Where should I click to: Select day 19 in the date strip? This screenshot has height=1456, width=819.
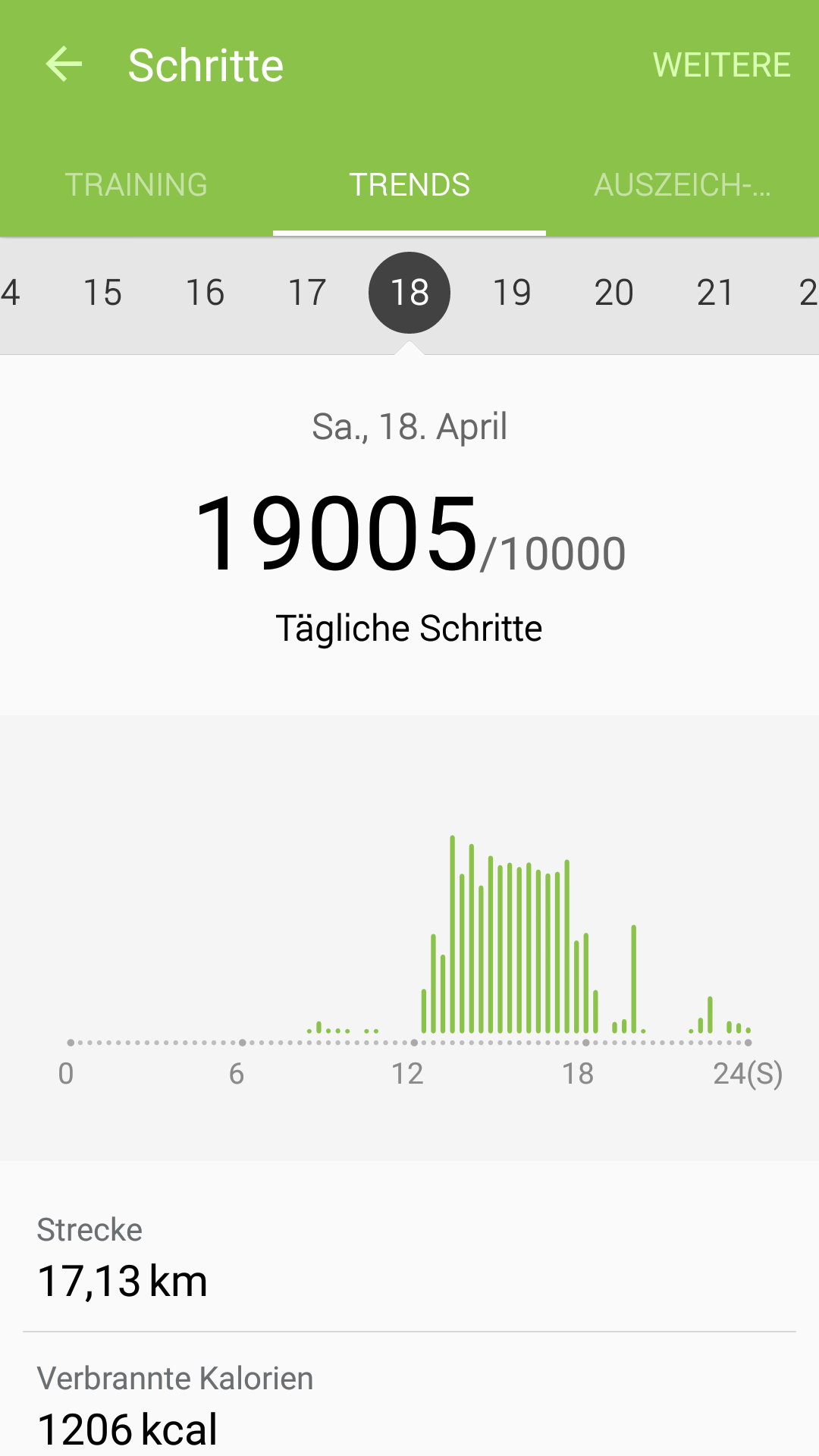[x=512, y=293]
